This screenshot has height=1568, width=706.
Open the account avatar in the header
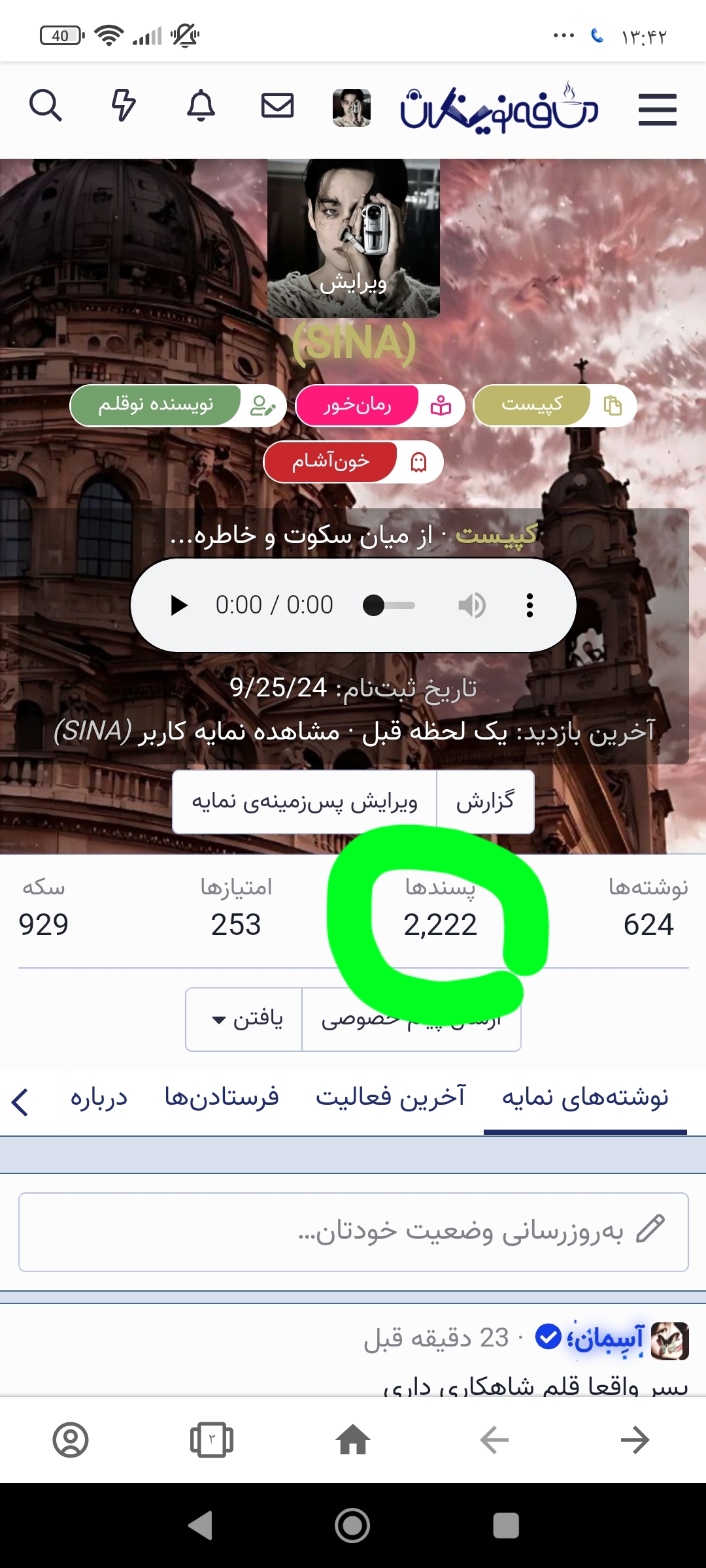pyautogui.click(x=352, y=108)
